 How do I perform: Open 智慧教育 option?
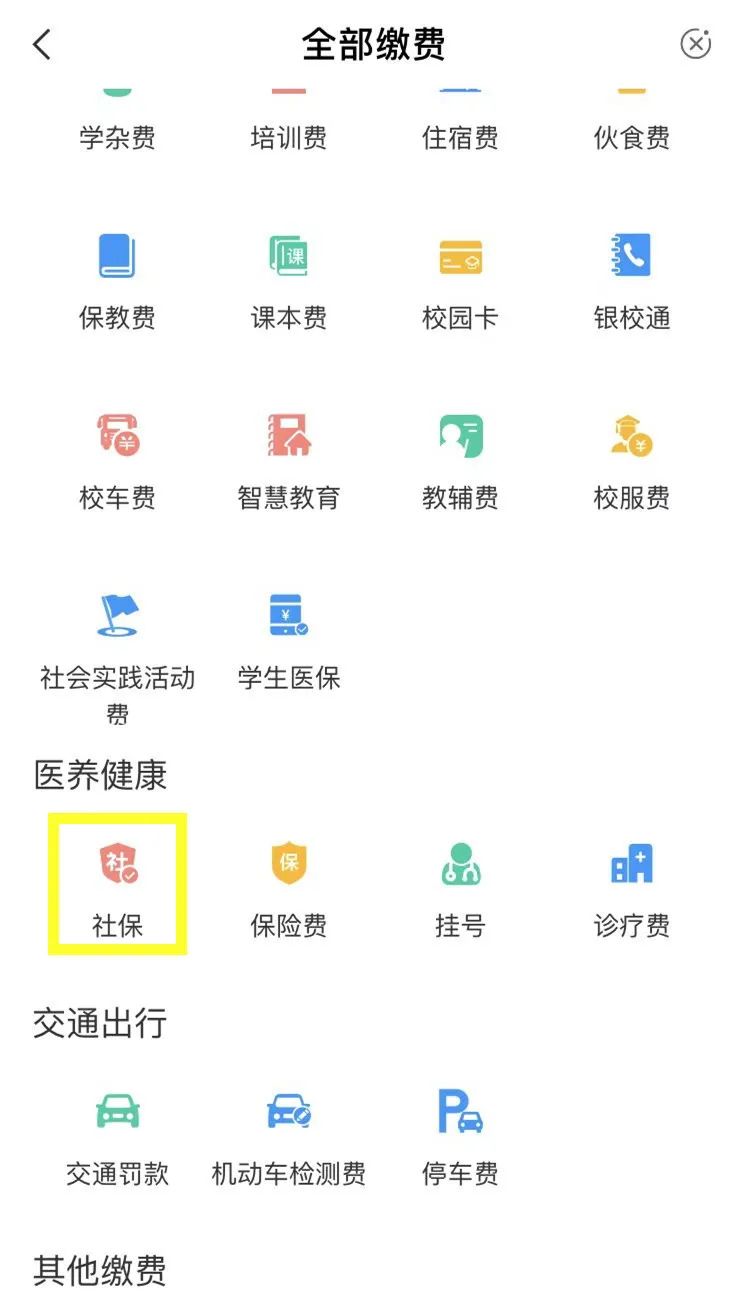(x=289, y=461)
